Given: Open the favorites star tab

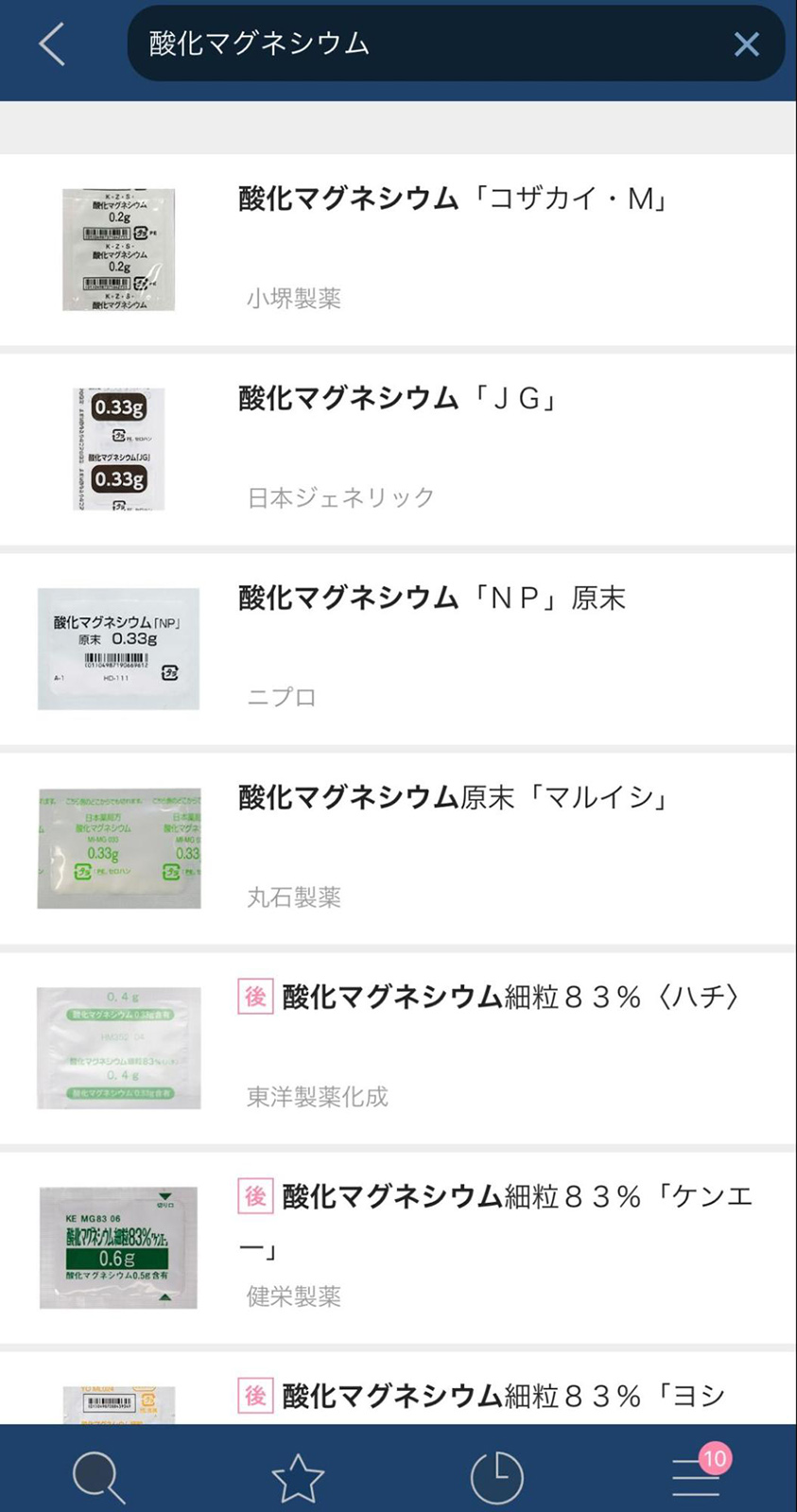Looking at the screenshot, I should [298, 1477].
